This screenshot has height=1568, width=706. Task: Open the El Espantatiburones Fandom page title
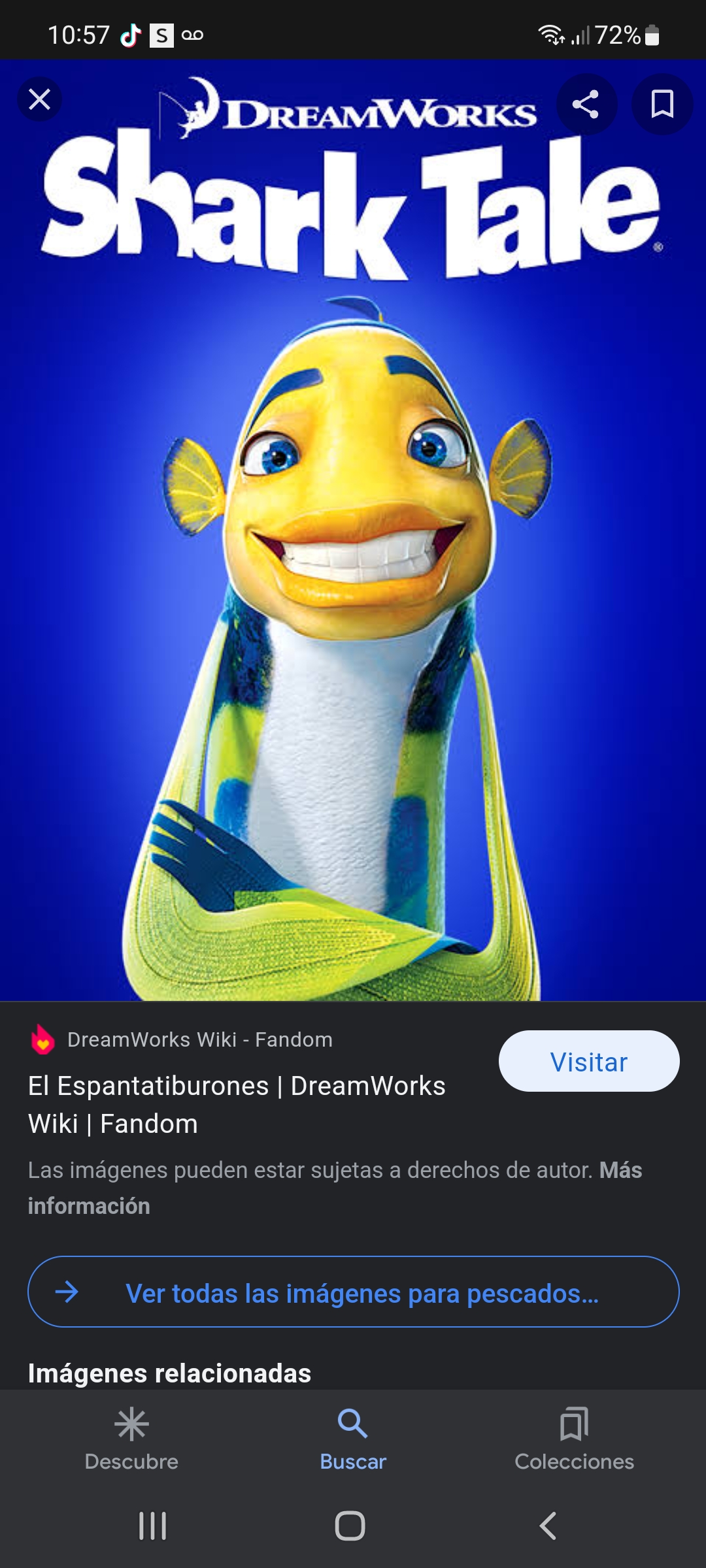tap(237, 1104)
